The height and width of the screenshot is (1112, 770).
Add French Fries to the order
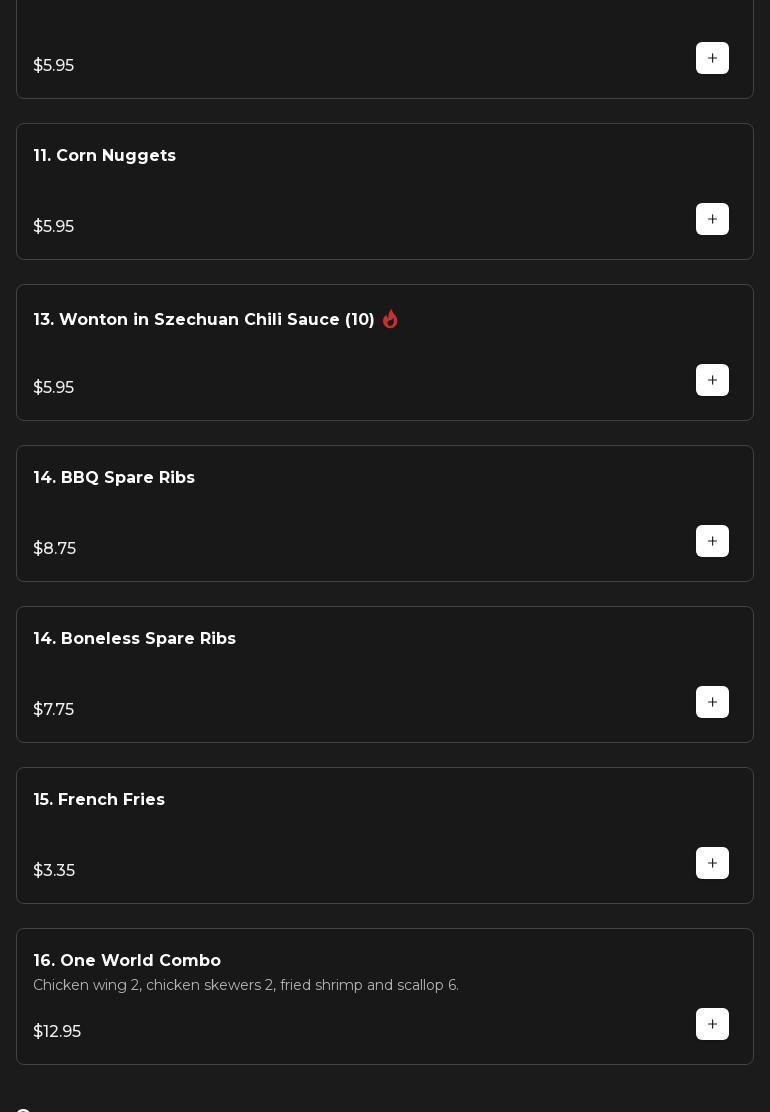[712, 863]
